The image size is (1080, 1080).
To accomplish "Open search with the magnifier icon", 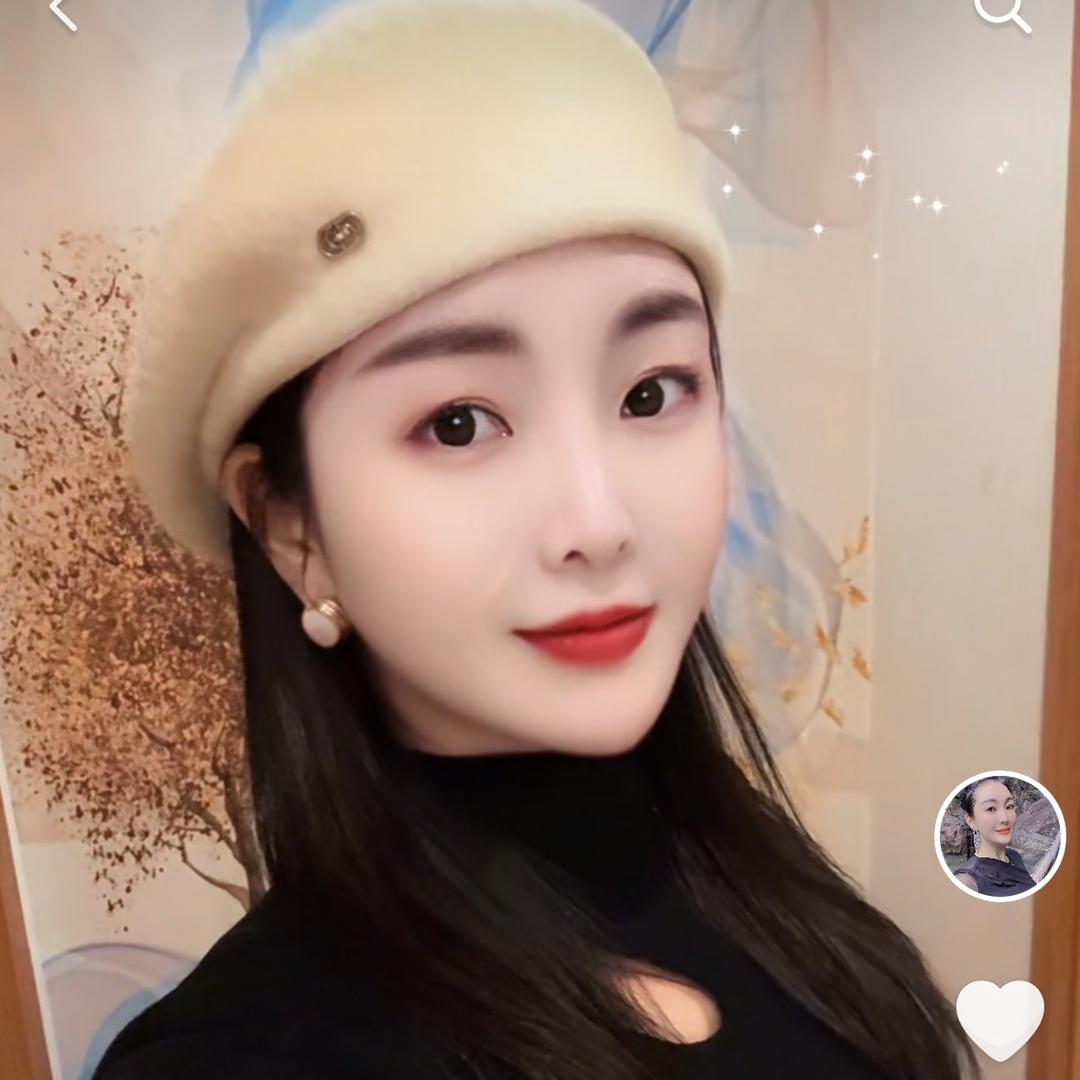I will coord(1002,12).
